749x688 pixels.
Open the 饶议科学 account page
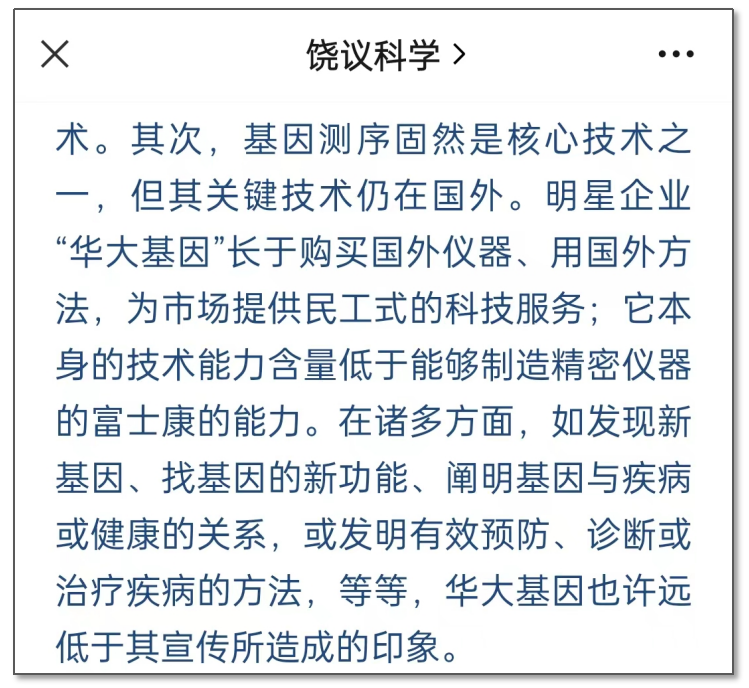pyautogui.click(x=386, y=55)
